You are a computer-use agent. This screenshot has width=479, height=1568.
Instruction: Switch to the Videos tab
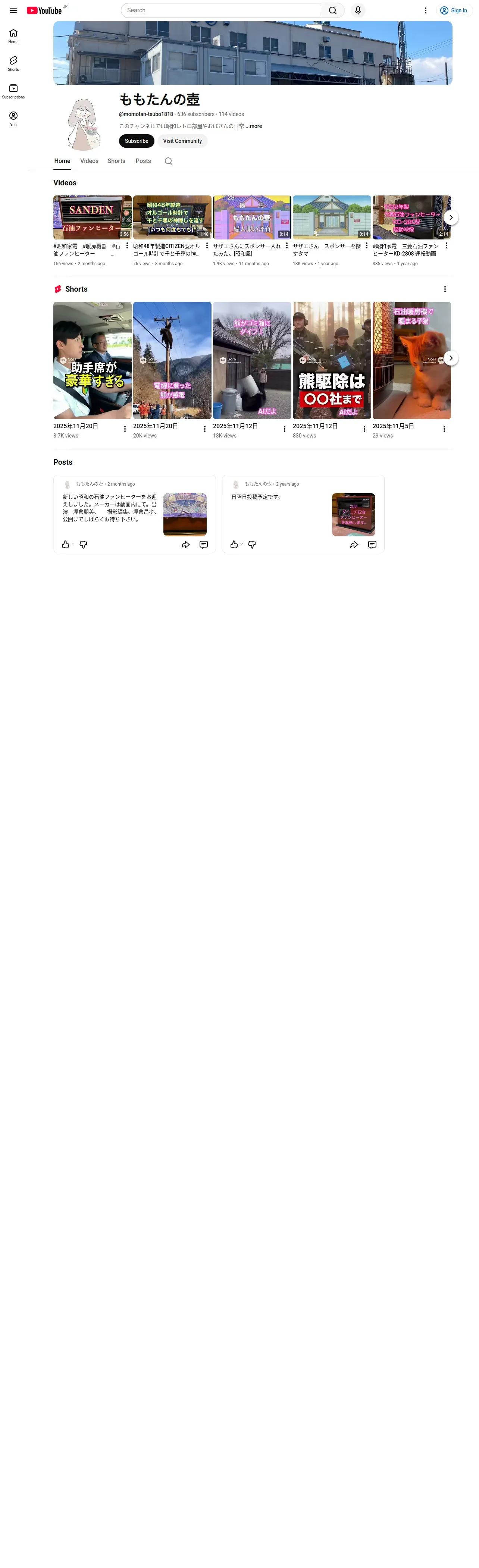point(90,161)
